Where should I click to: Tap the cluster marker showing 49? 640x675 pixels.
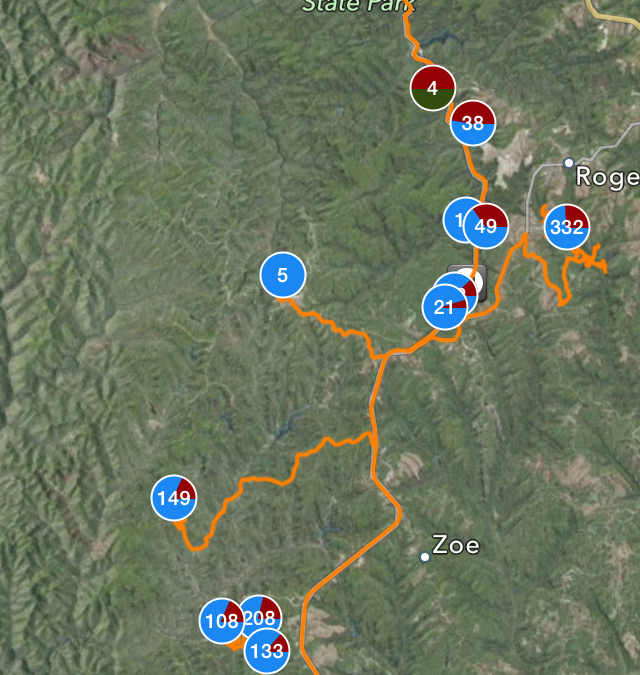[487, 226]
